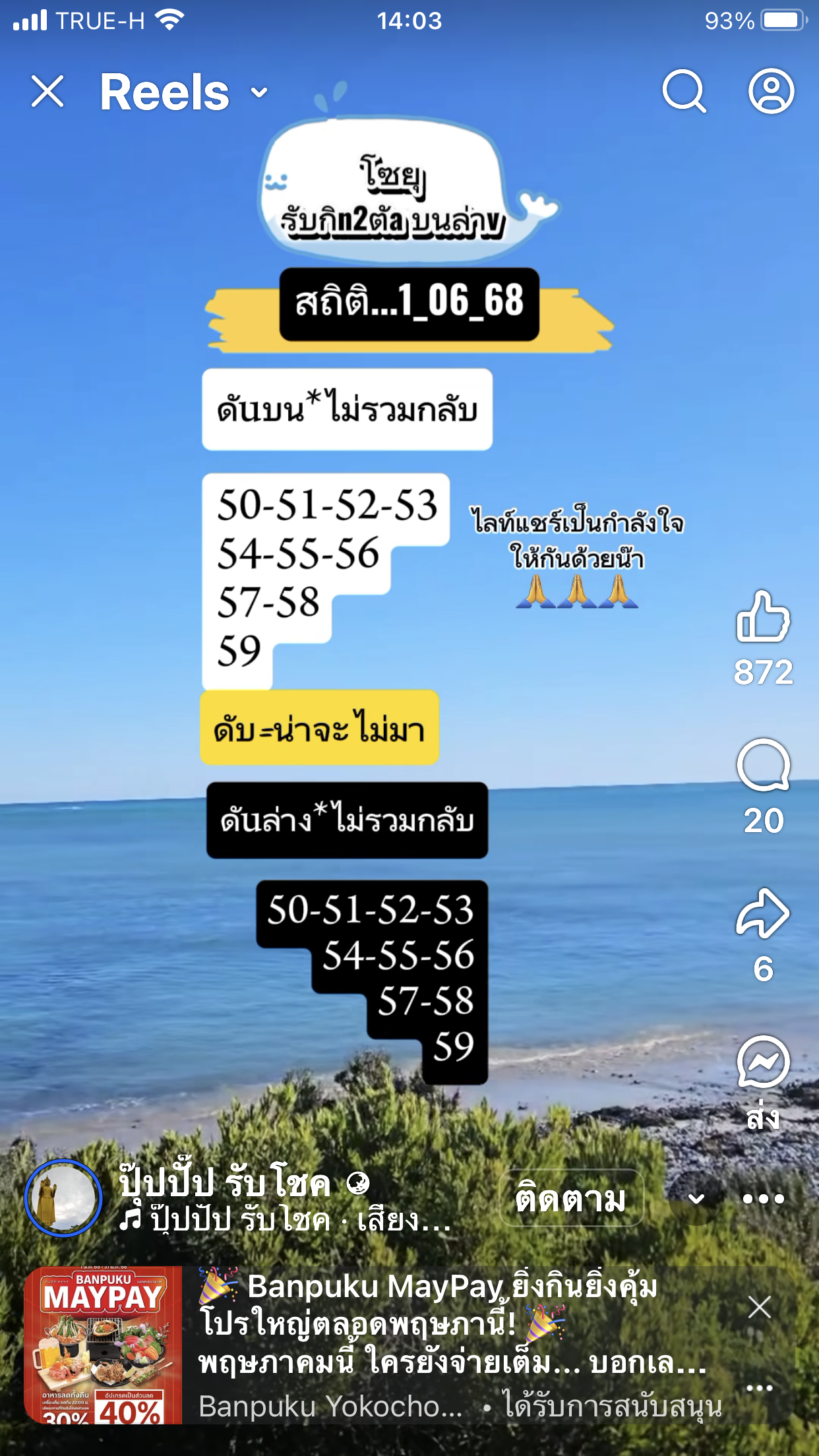This screenshot has width=819, height=1456.
Task: Open the search icon
Action: pyautogui.click(x=684, y=91)
